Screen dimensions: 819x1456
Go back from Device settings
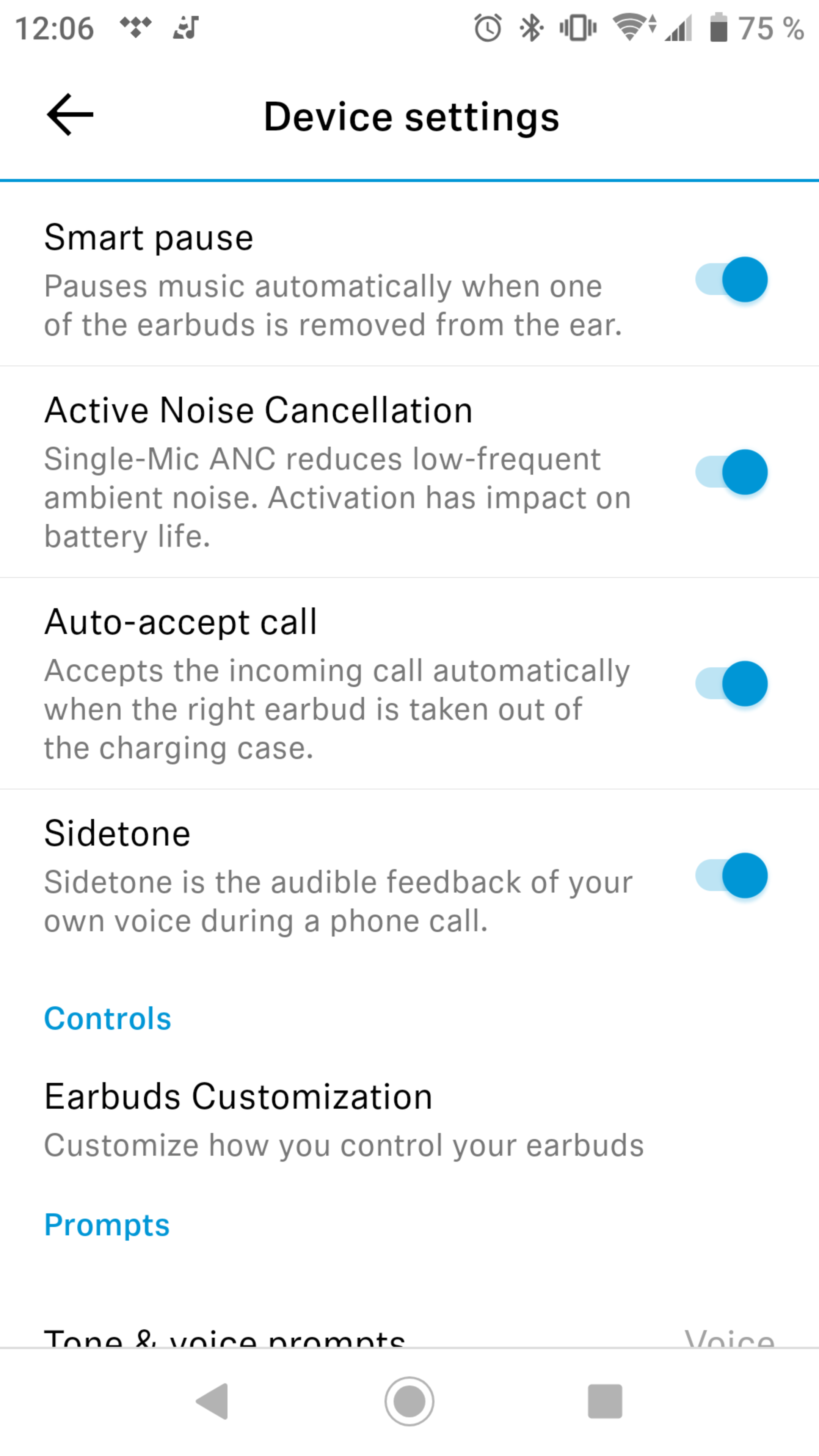(69, 115)
